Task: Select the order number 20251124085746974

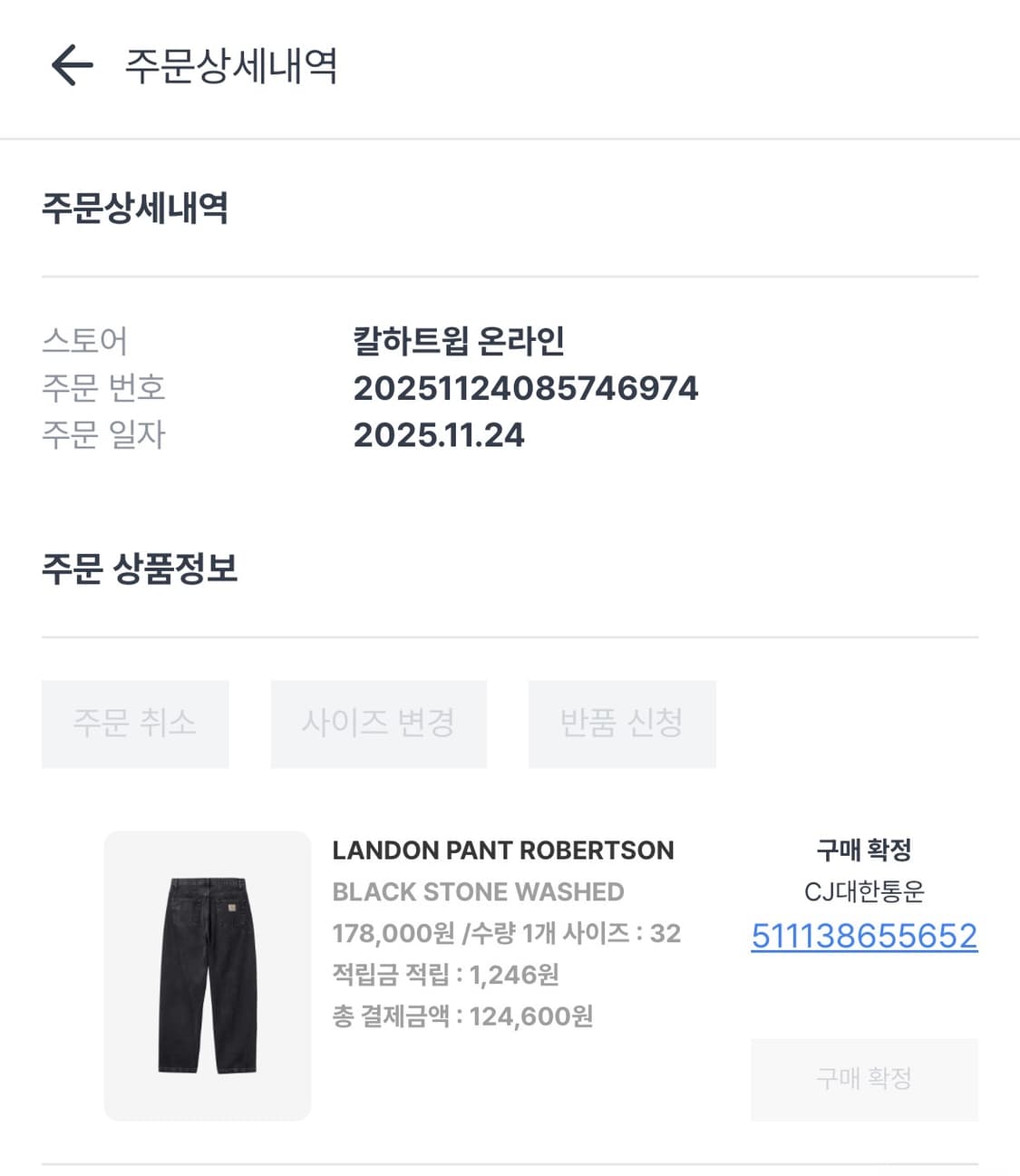Action: point(526,388)
